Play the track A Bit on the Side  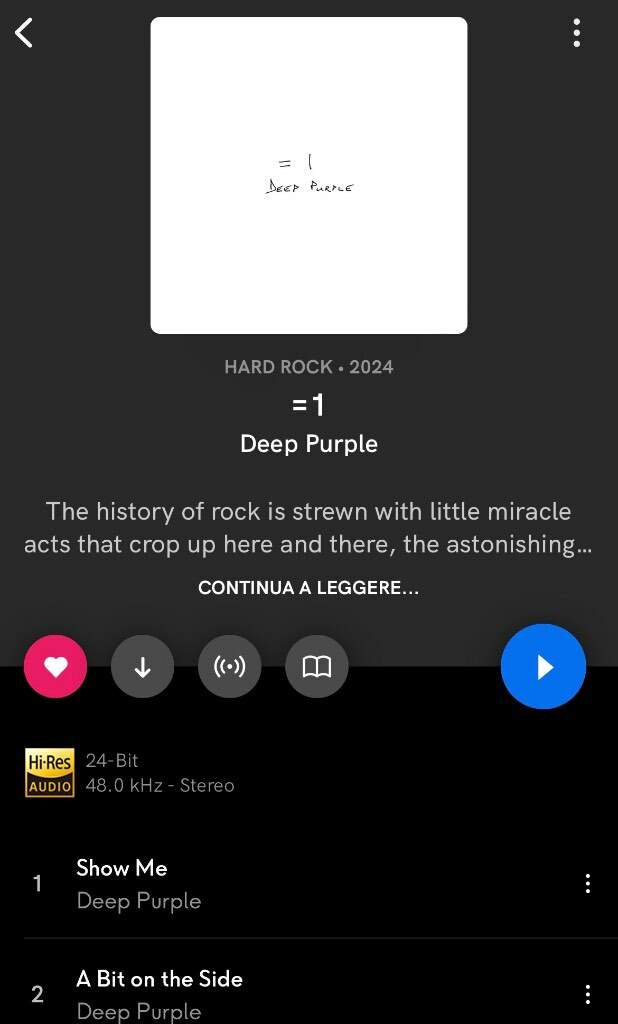click(160, 979)
